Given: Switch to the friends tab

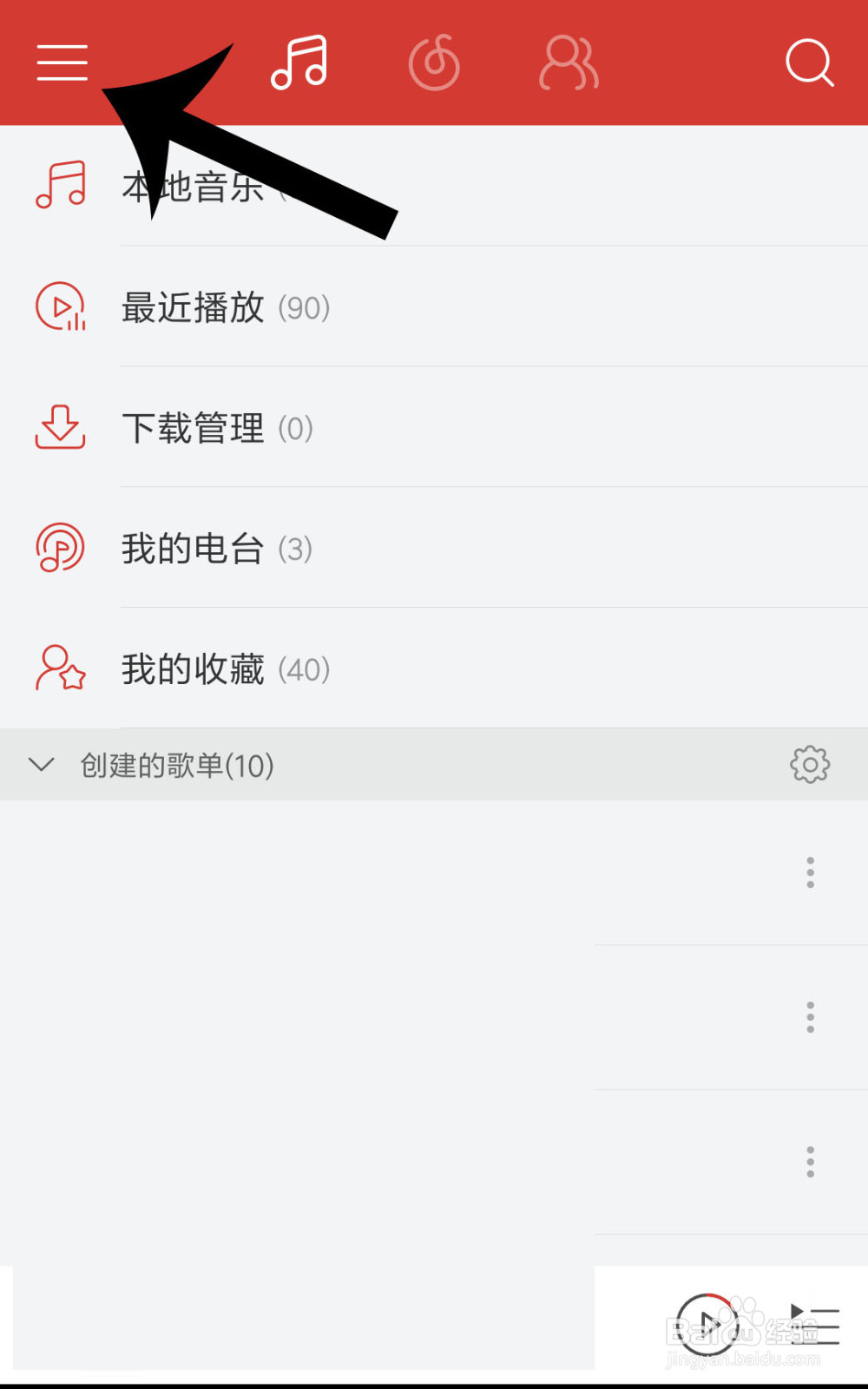Looking at the screenshot, I should coord(569,63).
